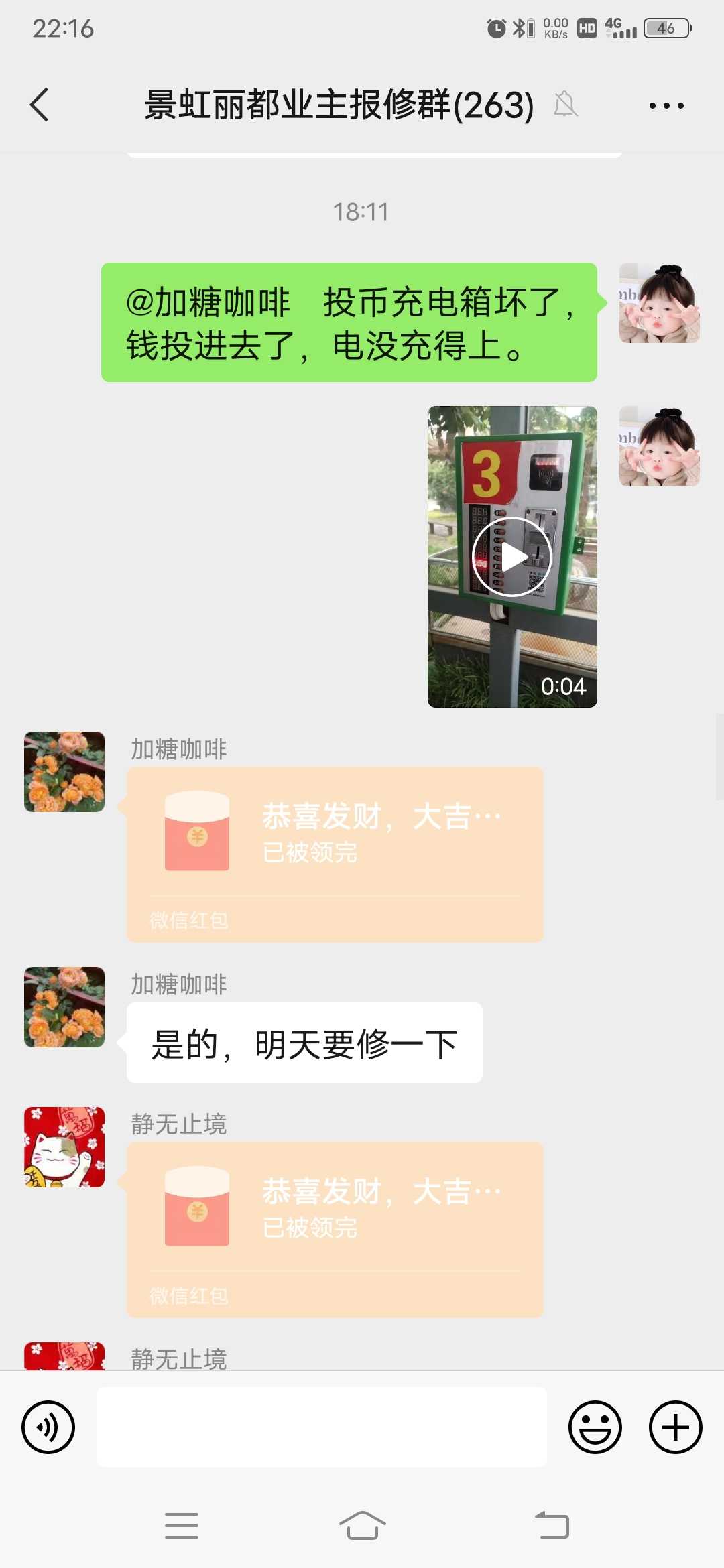The image size is (724, 1568).
Task: Tap 加糖咖啡's avatar beside the 是的 message
Action: pyautogui.click(x=64, y=1007)
